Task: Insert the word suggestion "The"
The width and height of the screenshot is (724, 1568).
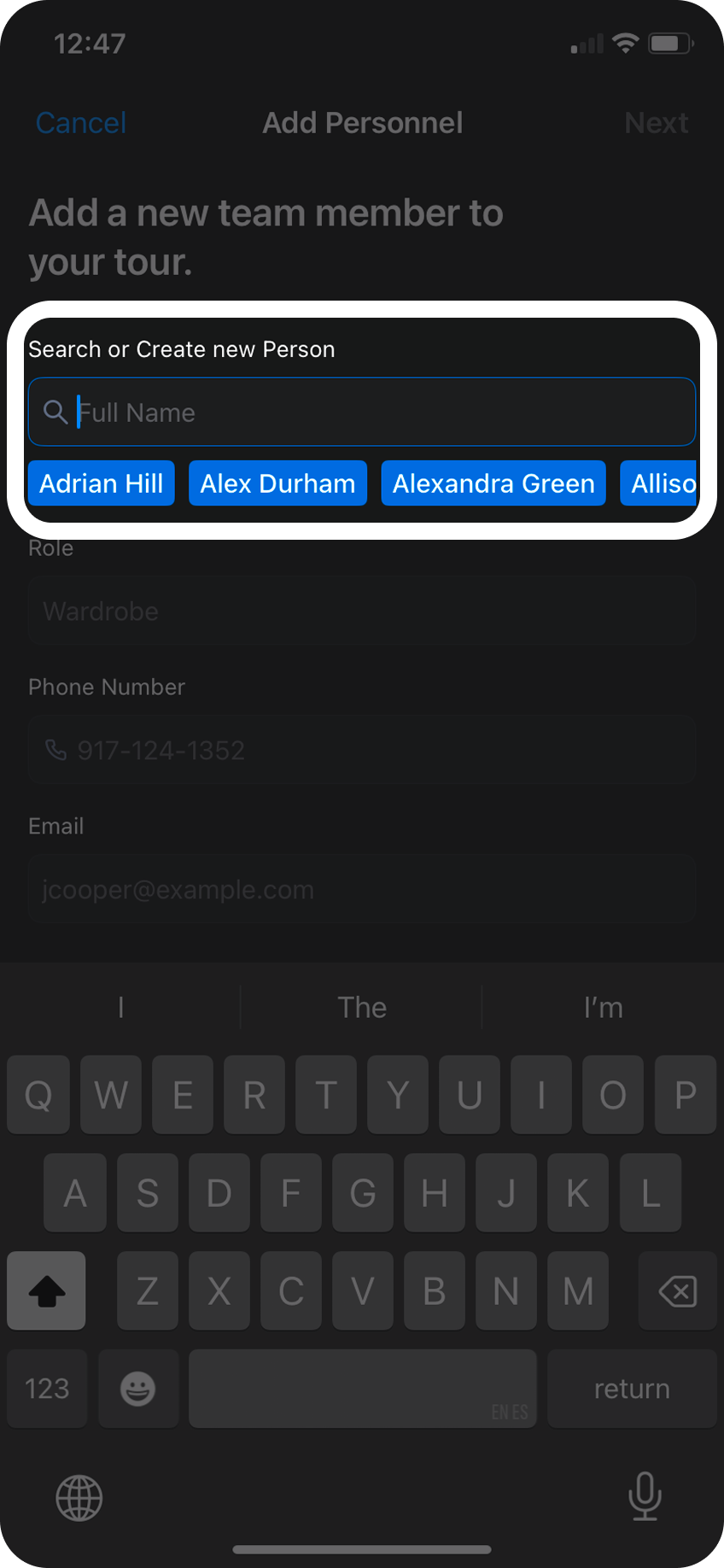Action: (362, 1008)
